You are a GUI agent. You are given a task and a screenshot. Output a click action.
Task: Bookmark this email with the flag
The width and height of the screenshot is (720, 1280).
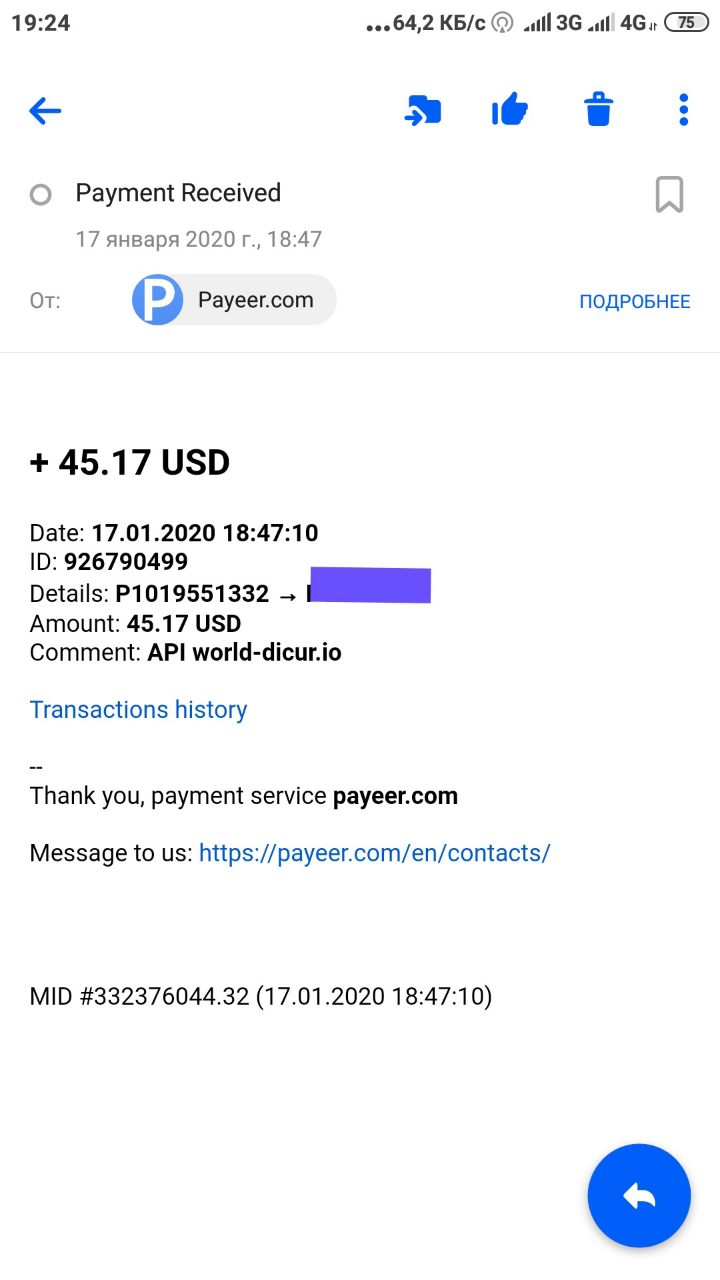pyautogui.click(x=669, y=195)
